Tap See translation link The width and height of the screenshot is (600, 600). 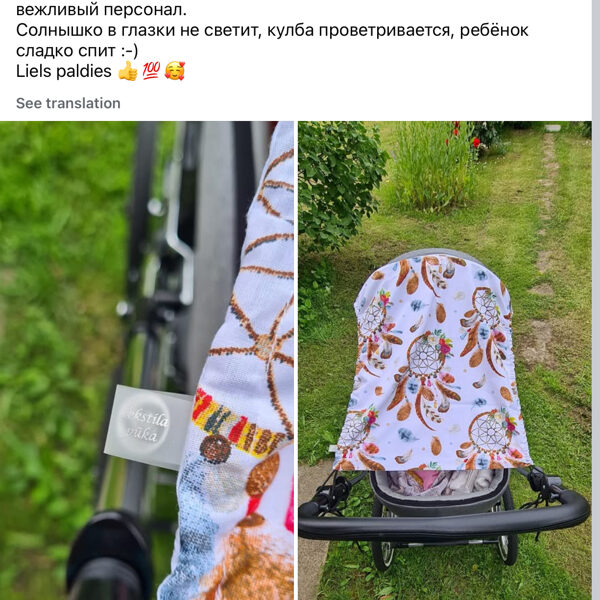(x=68, y=103)
